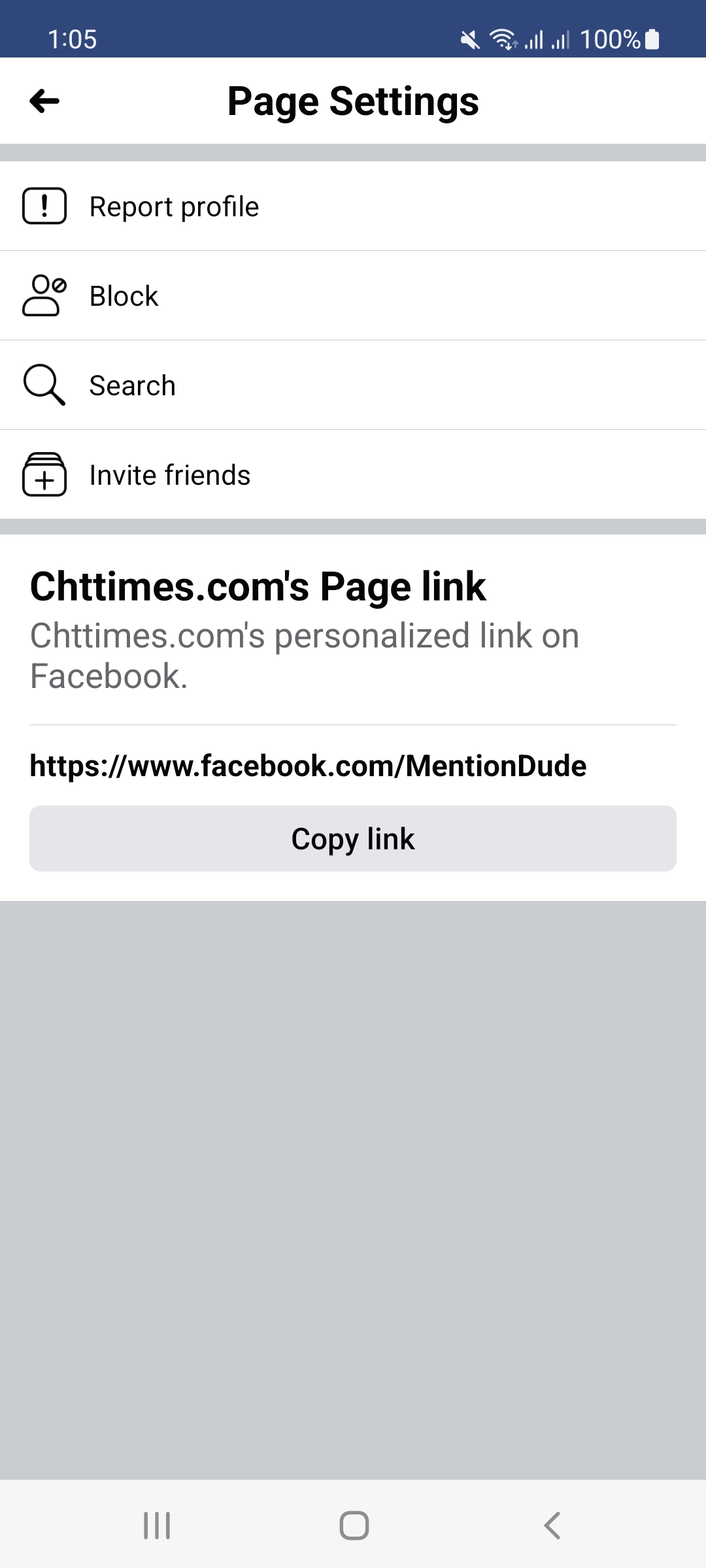Select the Block option
706x1568 pixels.
click(x=353, y=296)
